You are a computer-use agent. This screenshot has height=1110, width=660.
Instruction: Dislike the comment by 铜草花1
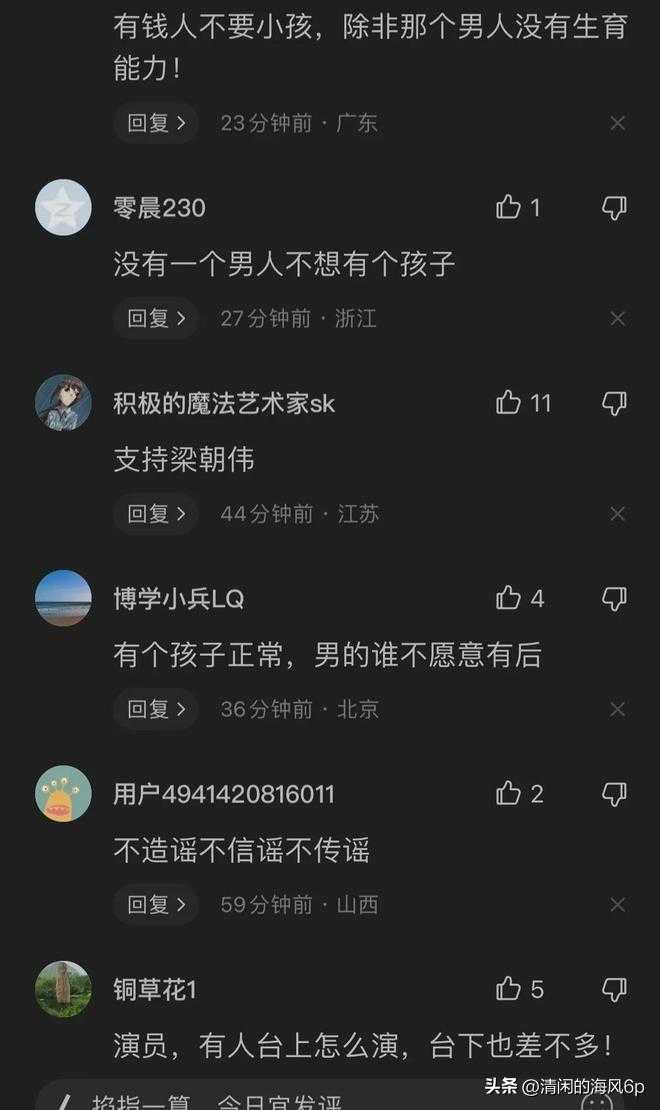tap(614, 990)
